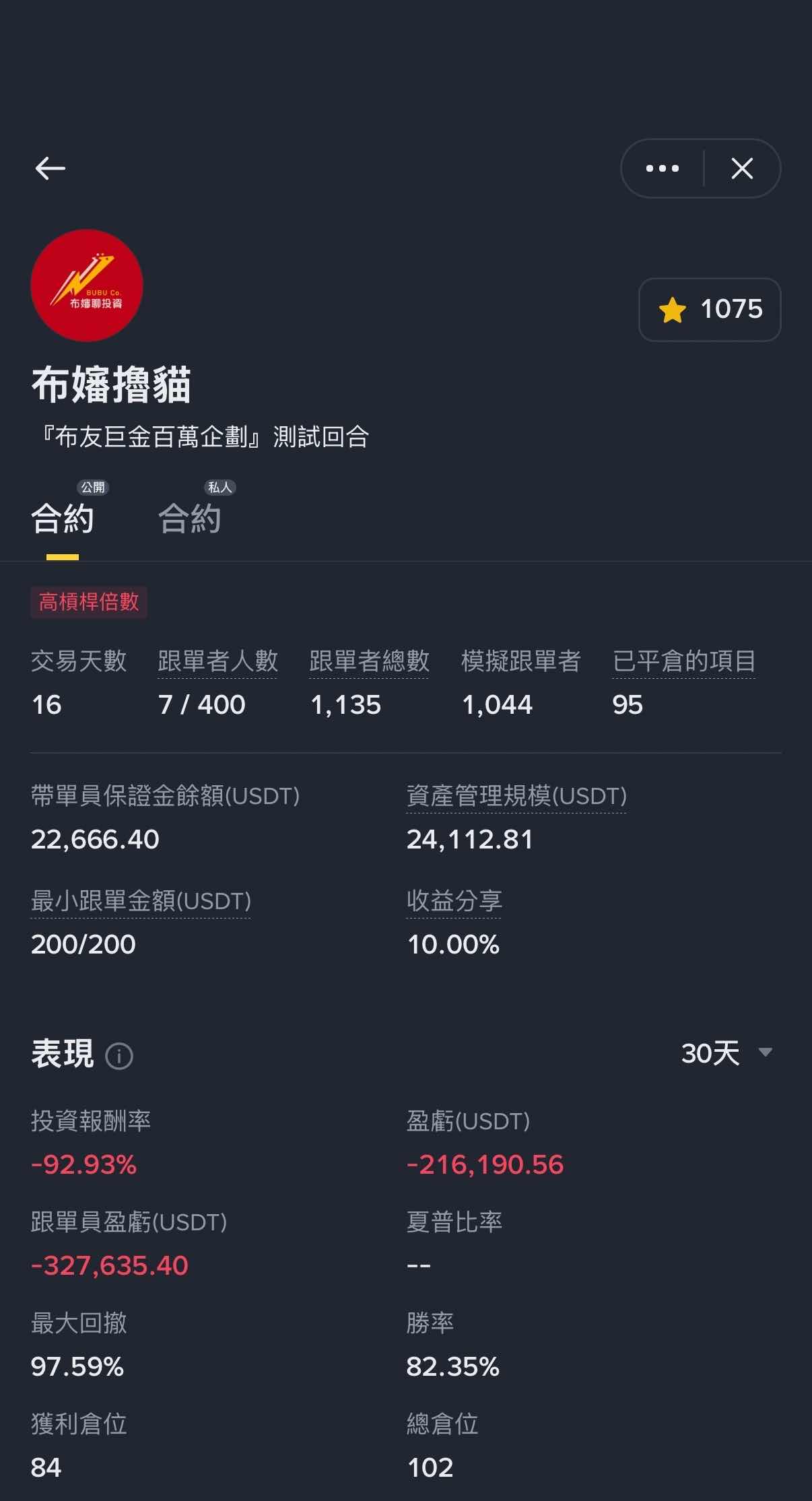The width and height of the screenshot is (812, 1501).
Task: Go back using the arrow
Action: click(50, 168)
